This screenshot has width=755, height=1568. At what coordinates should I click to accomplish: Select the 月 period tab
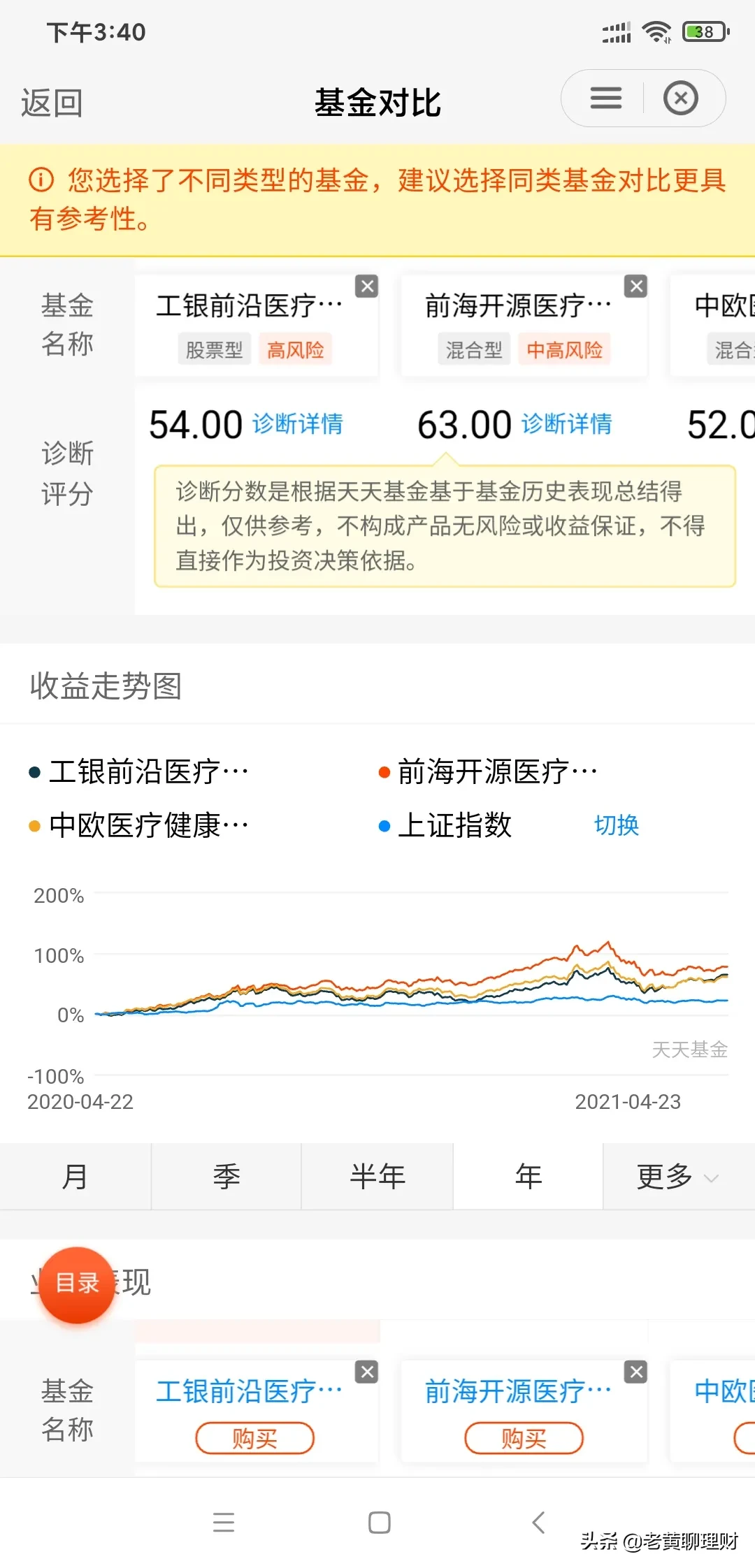tap(75, 1177)
